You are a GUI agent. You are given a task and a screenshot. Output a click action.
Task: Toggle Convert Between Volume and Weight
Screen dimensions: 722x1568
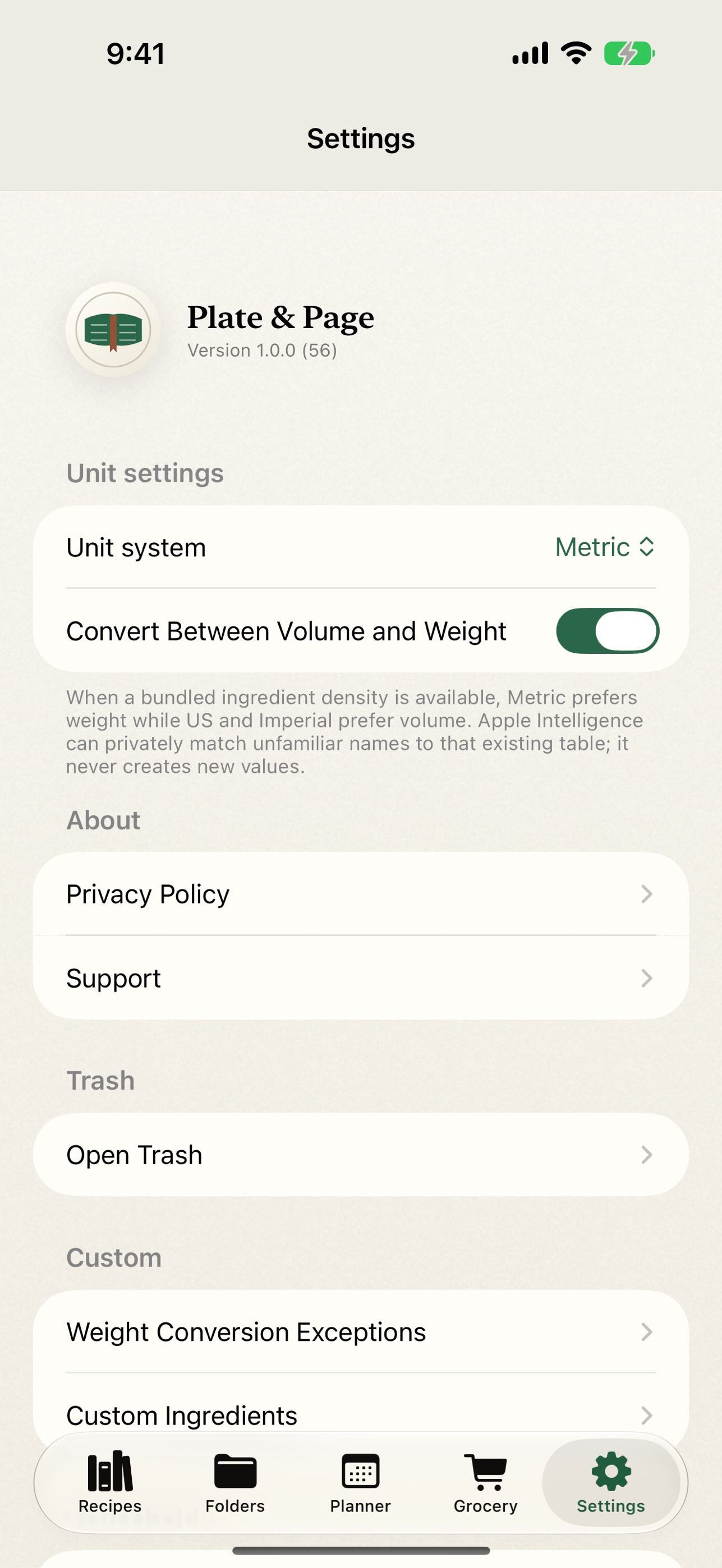[607, 630]
